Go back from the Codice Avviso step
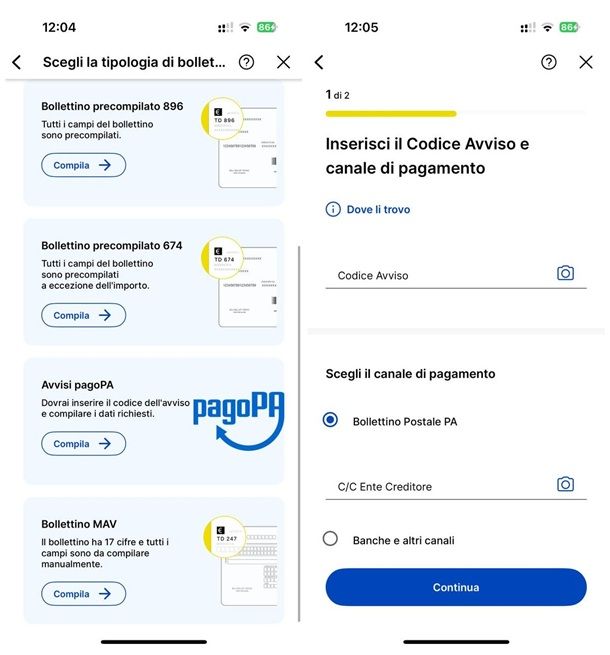 pos(319,62)
